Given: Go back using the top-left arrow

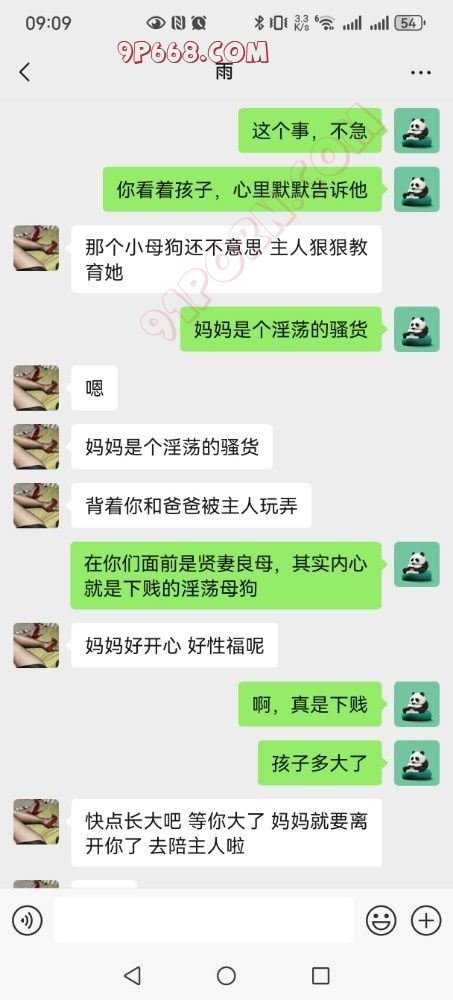Looking at the screenshot, I should 25,72.
